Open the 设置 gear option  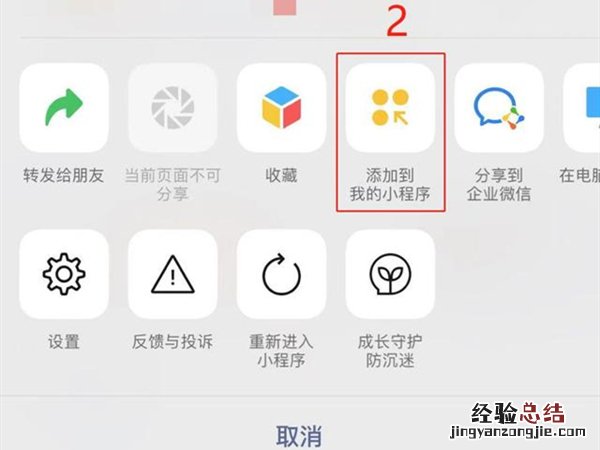tap(64, 274)
